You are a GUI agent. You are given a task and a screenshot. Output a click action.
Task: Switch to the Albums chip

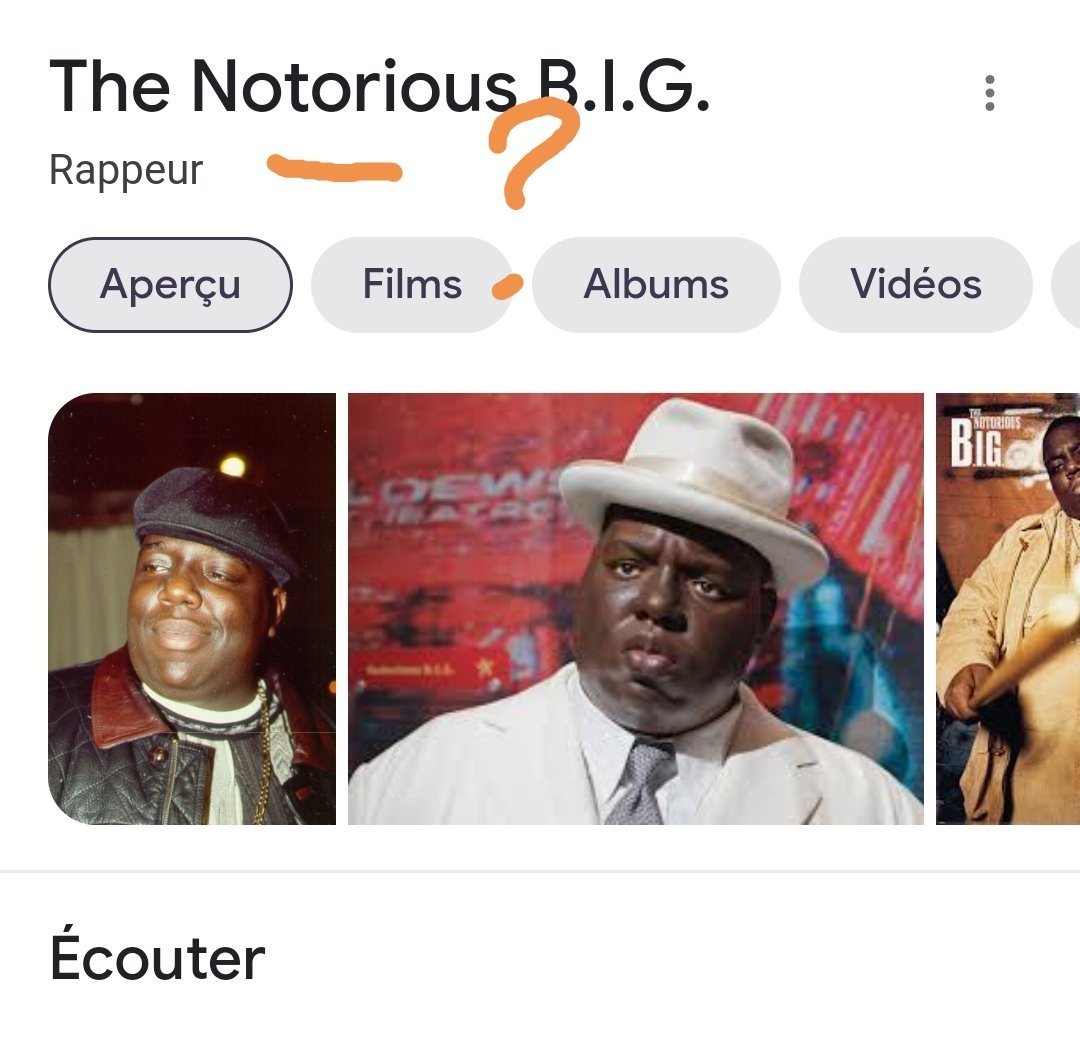[x=656, y=285]
